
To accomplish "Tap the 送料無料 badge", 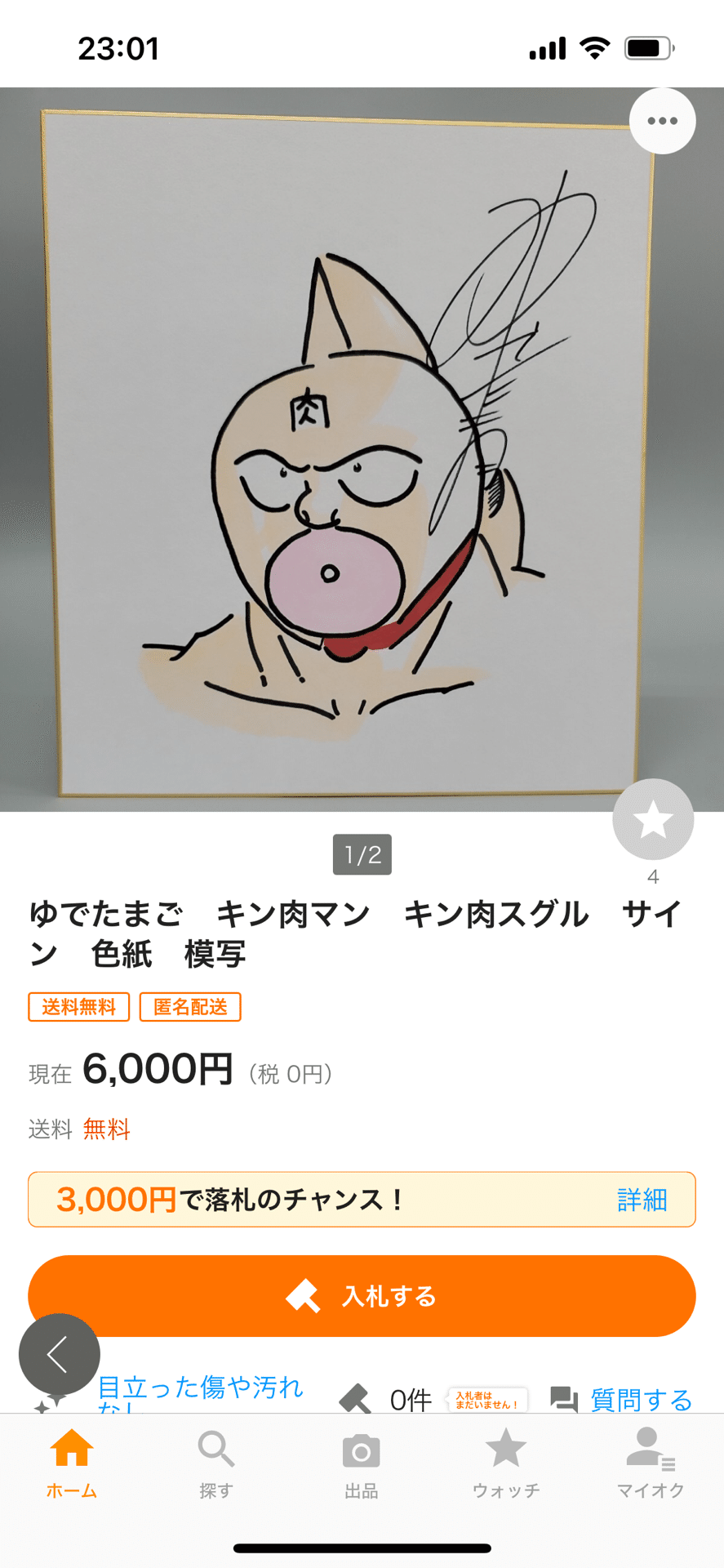I will (x=78, y=1007).
